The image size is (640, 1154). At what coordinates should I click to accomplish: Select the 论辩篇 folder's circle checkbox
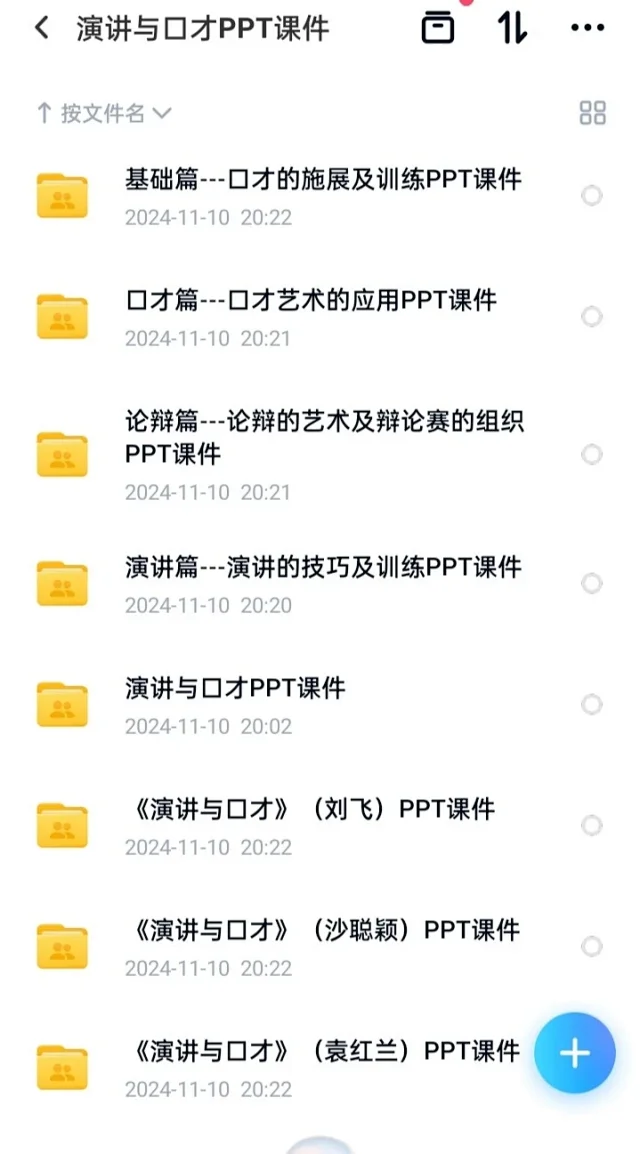click(x=591, y=454)
